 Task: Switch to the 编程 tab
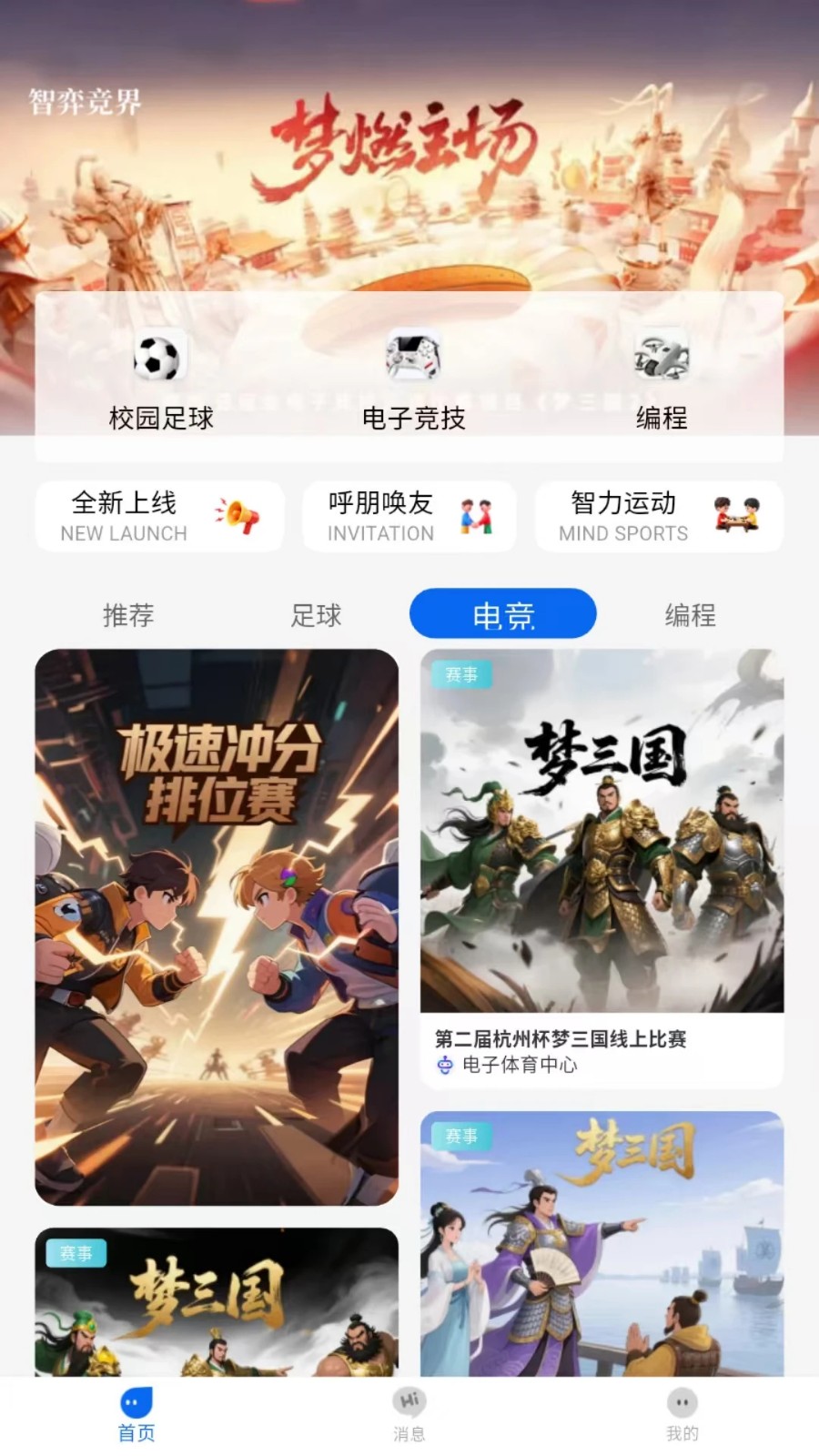coord(689,614)
